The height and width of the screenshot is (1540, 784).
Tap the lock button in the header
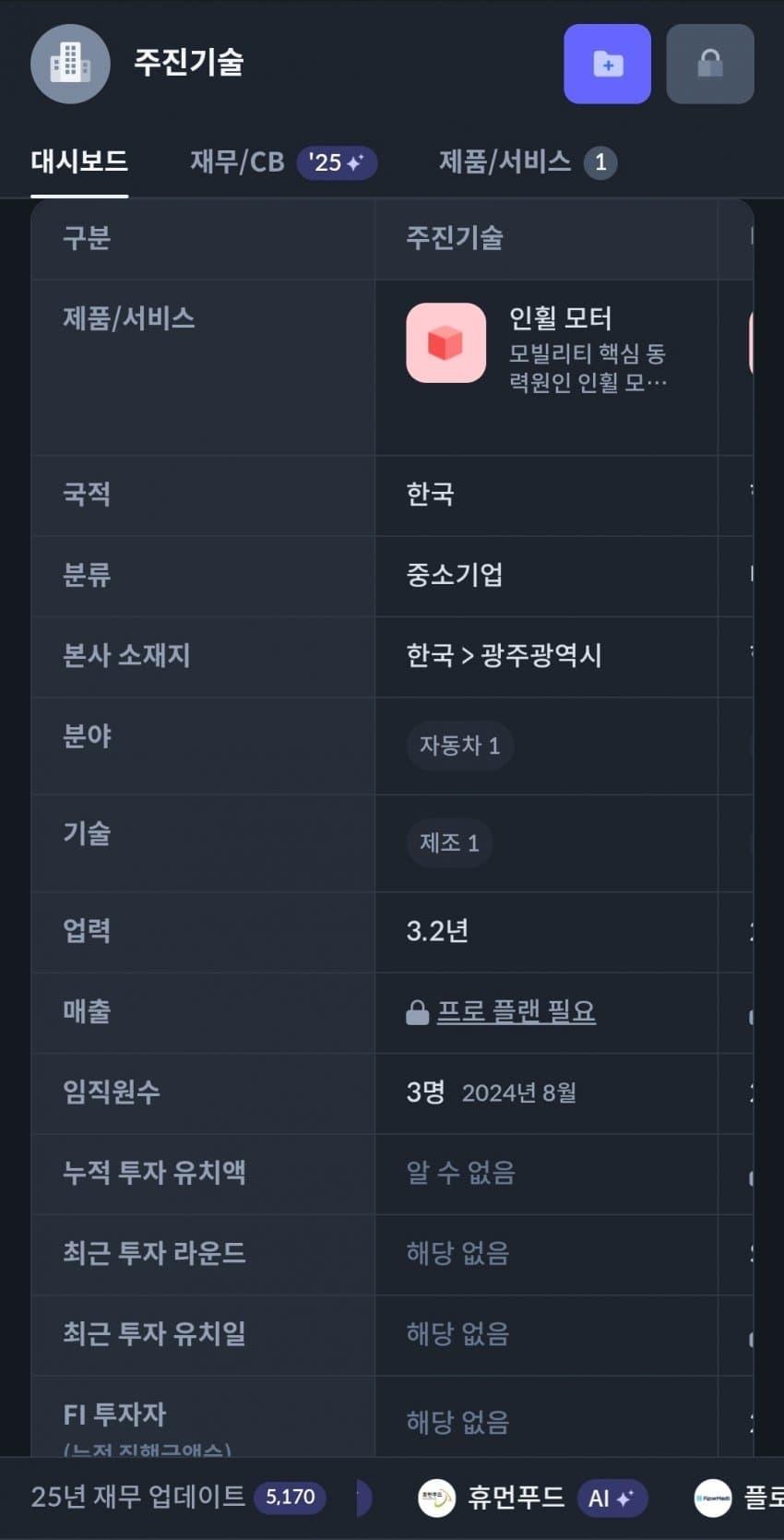[x=709, y=64]
